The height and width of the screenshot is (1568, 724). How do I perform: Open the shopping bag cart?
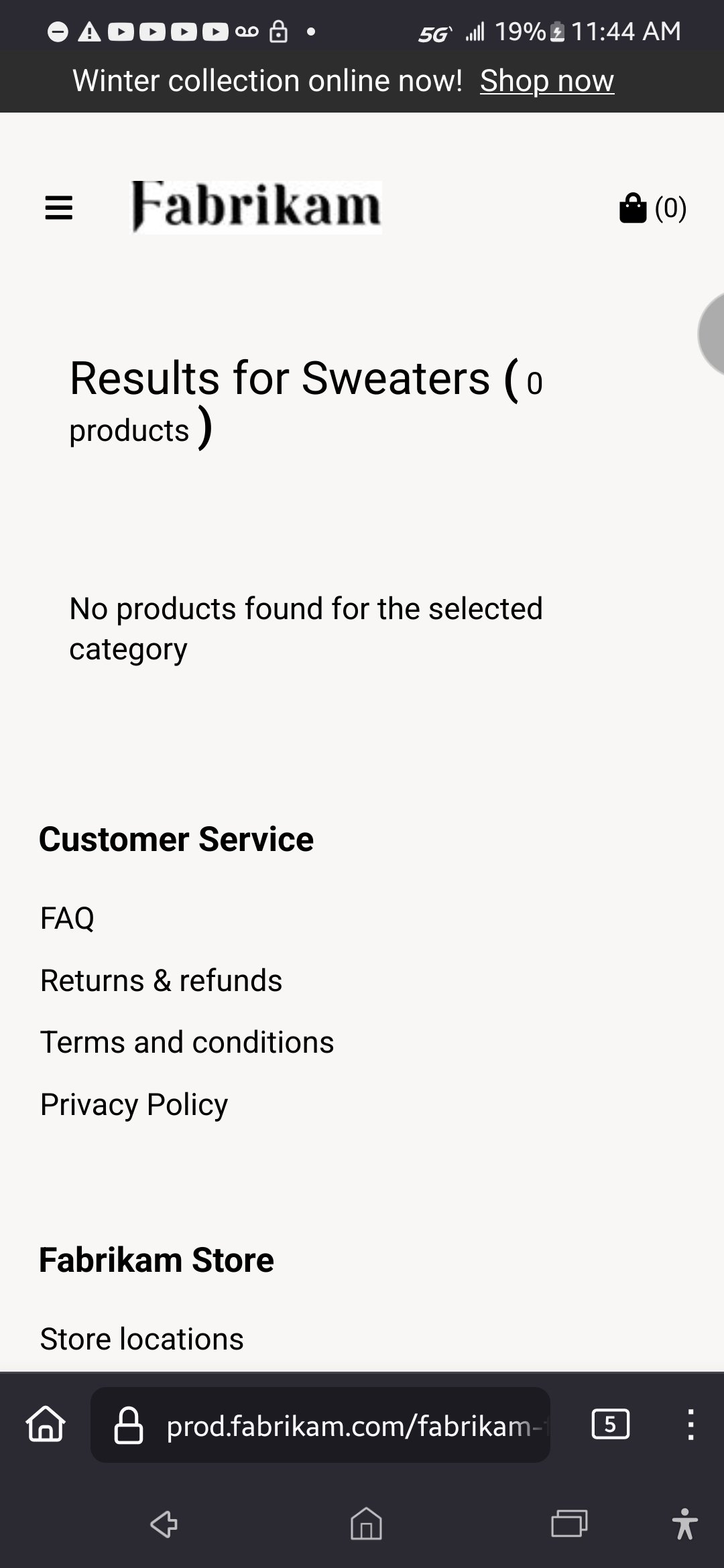pyautogui.click(x=652, y=208)
